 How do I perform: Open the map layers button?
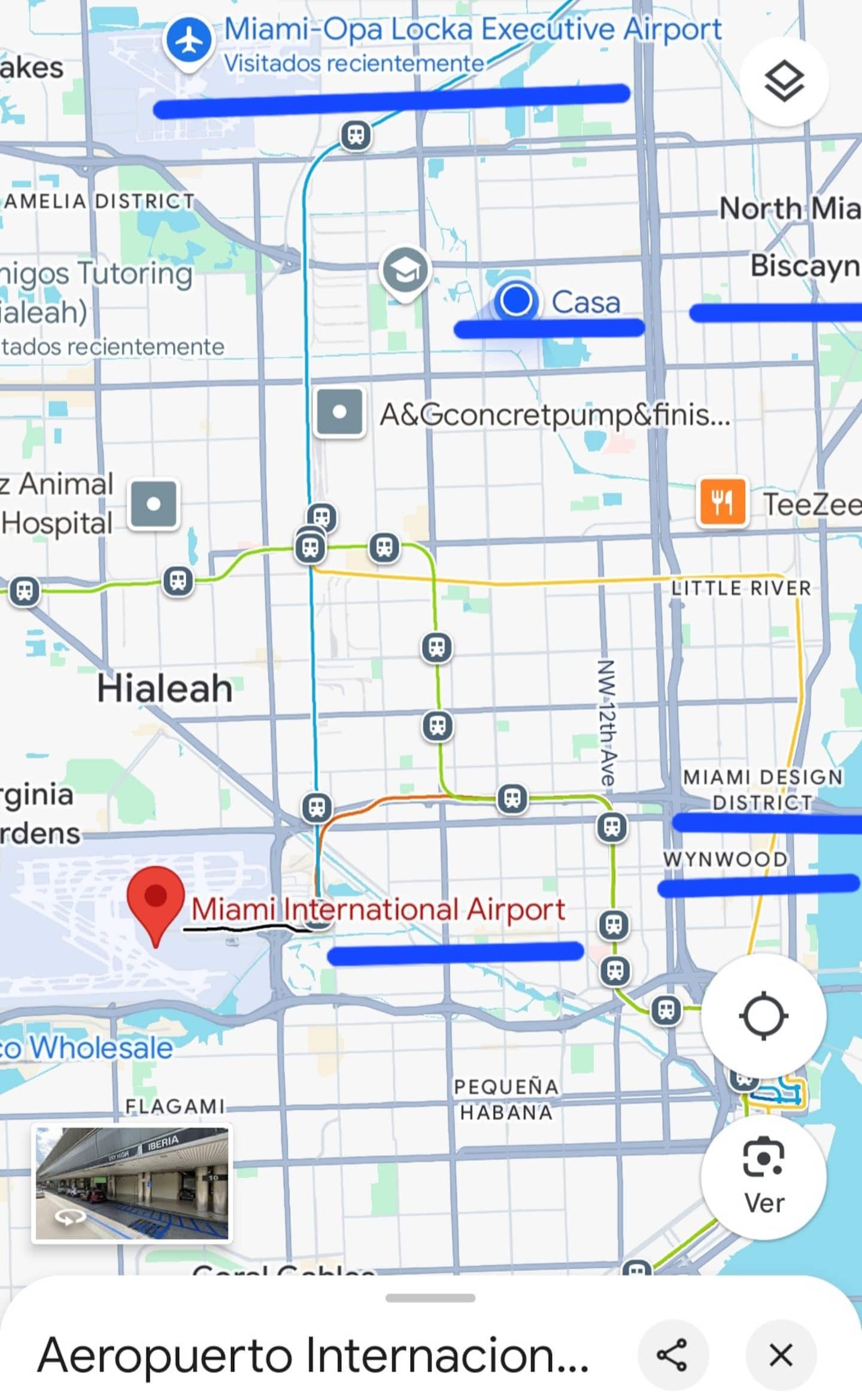[784, 81]
